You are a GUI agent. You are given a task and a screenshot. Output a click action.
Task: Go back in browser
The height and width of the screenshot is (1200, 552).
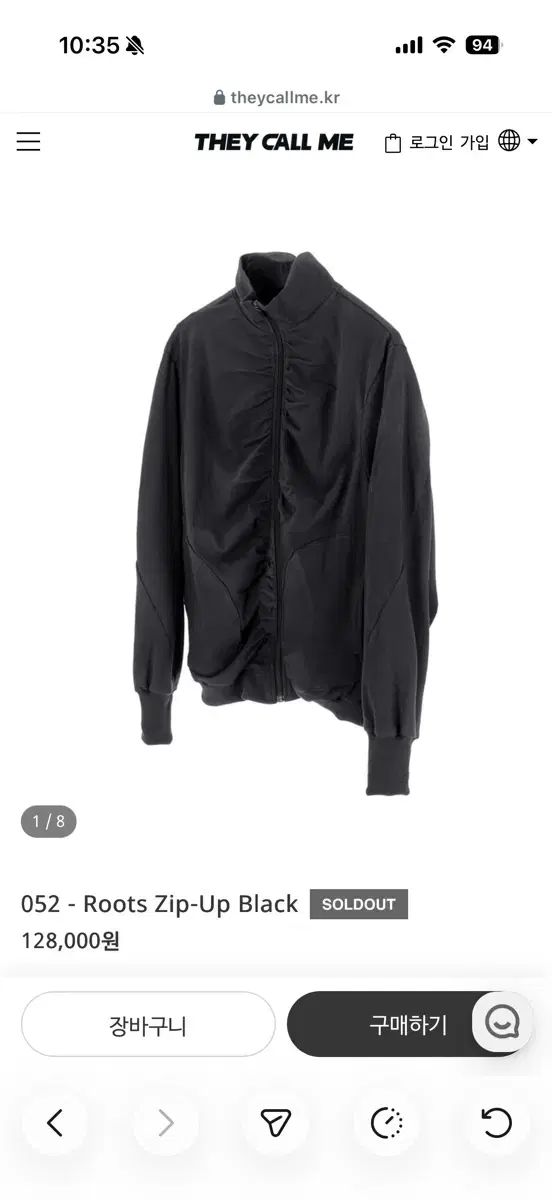[55, 1123]
